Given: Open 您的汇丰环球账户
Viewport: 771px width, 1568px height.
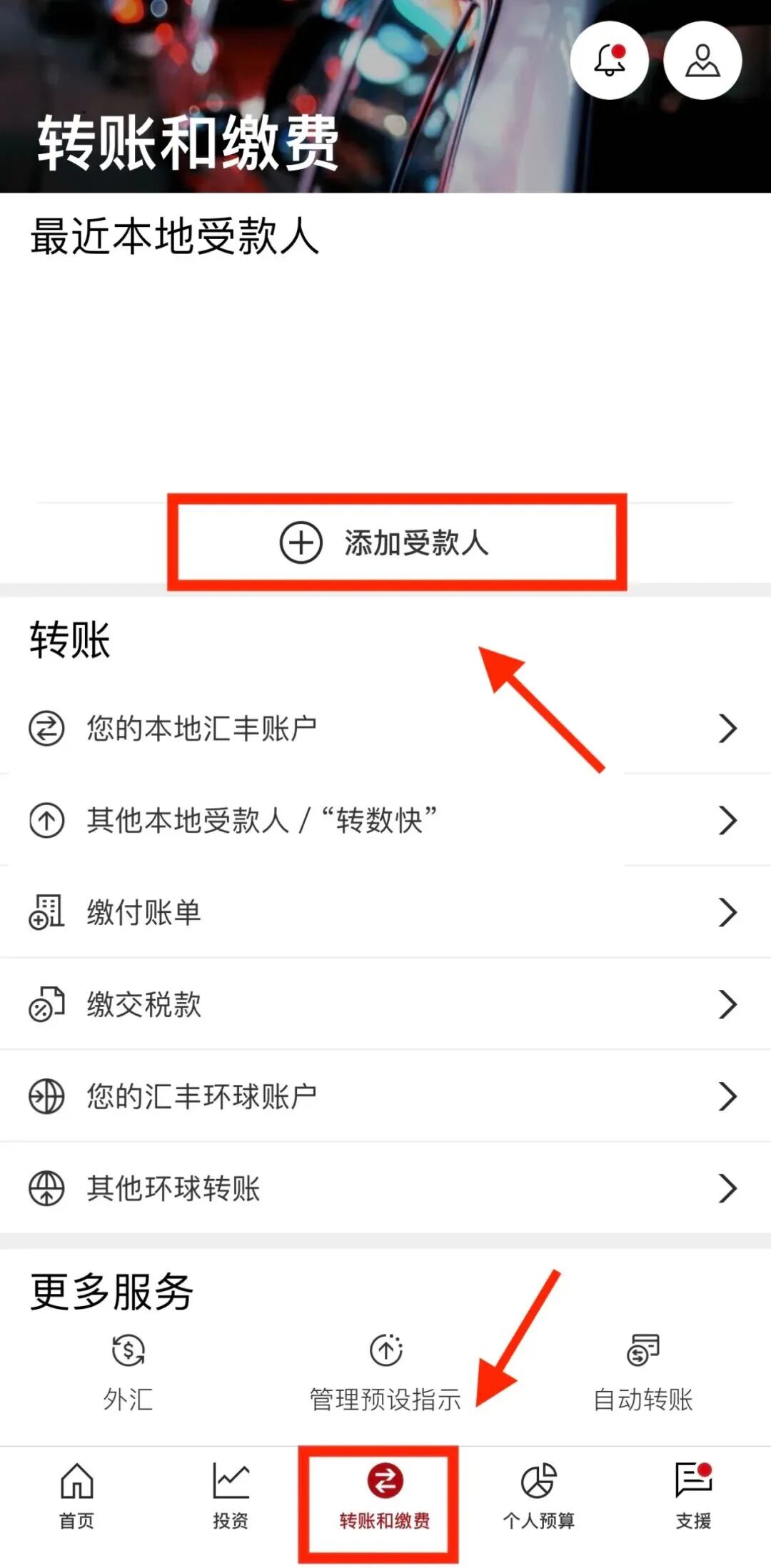Looking at the screenshot, I should (x=385, y=1096).
